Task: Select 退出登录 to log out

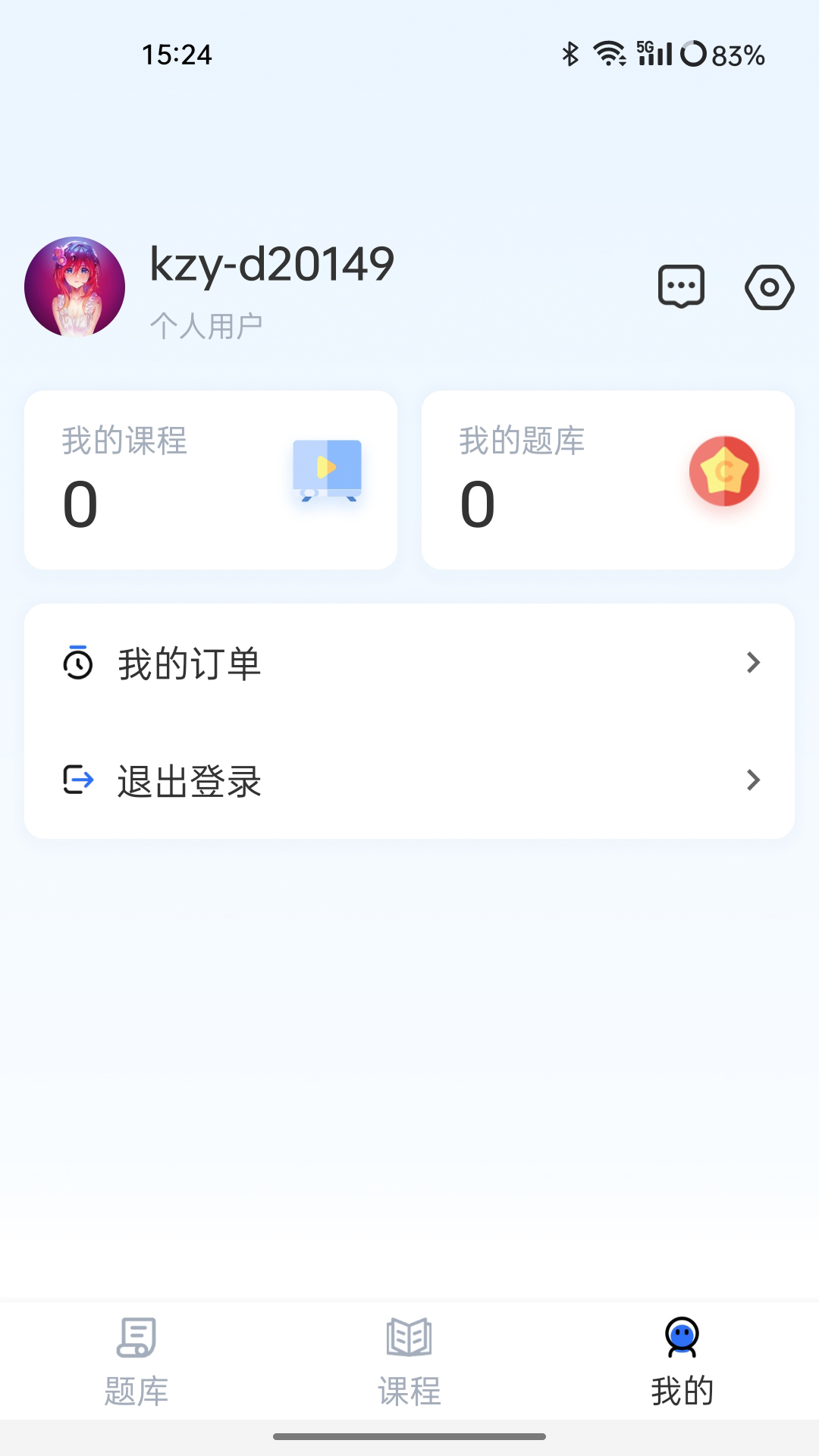Action: pyautogui.click(x=409, y=780)
